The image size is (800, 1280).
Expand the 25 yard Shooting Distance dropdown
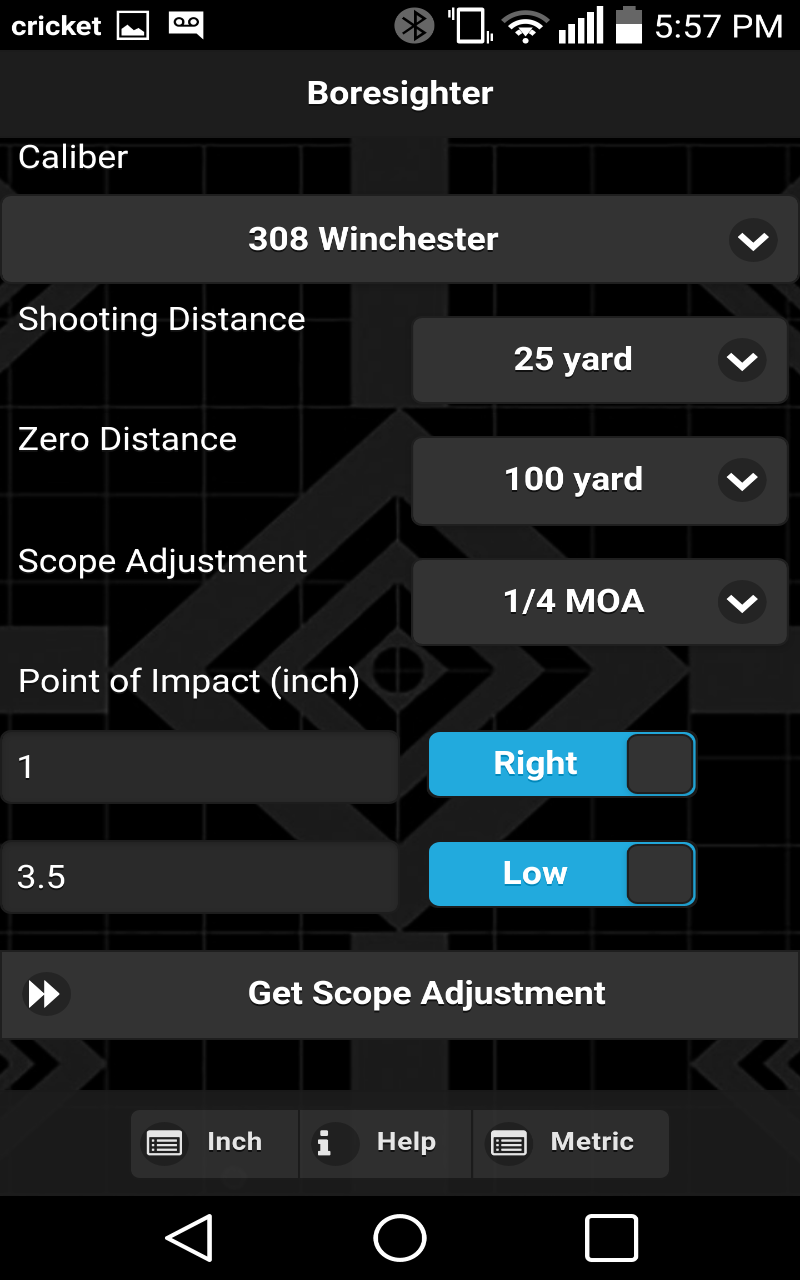click(598, 360)
